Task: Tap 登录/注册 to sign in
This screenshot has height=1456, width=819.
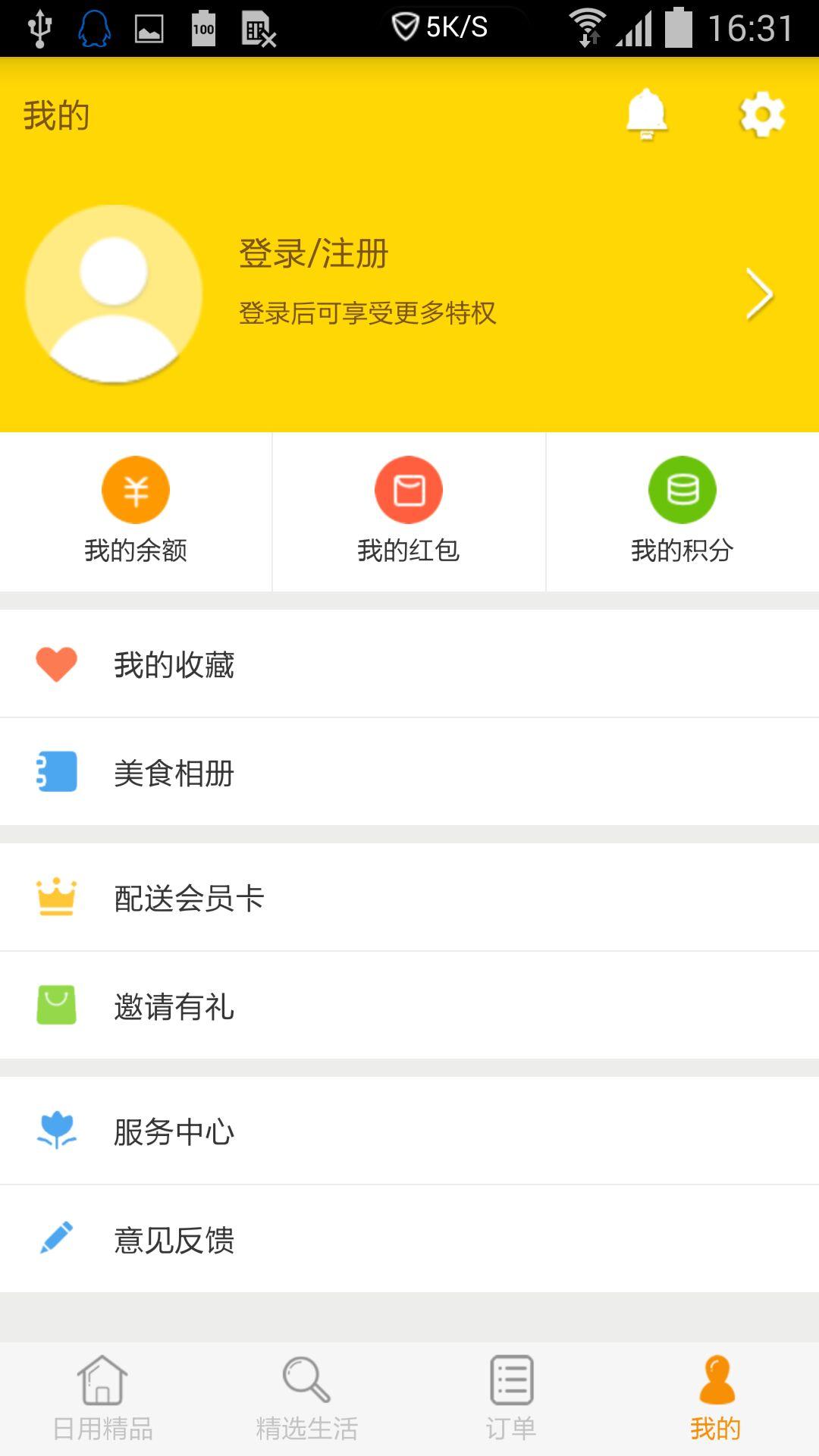Action: 313,253
